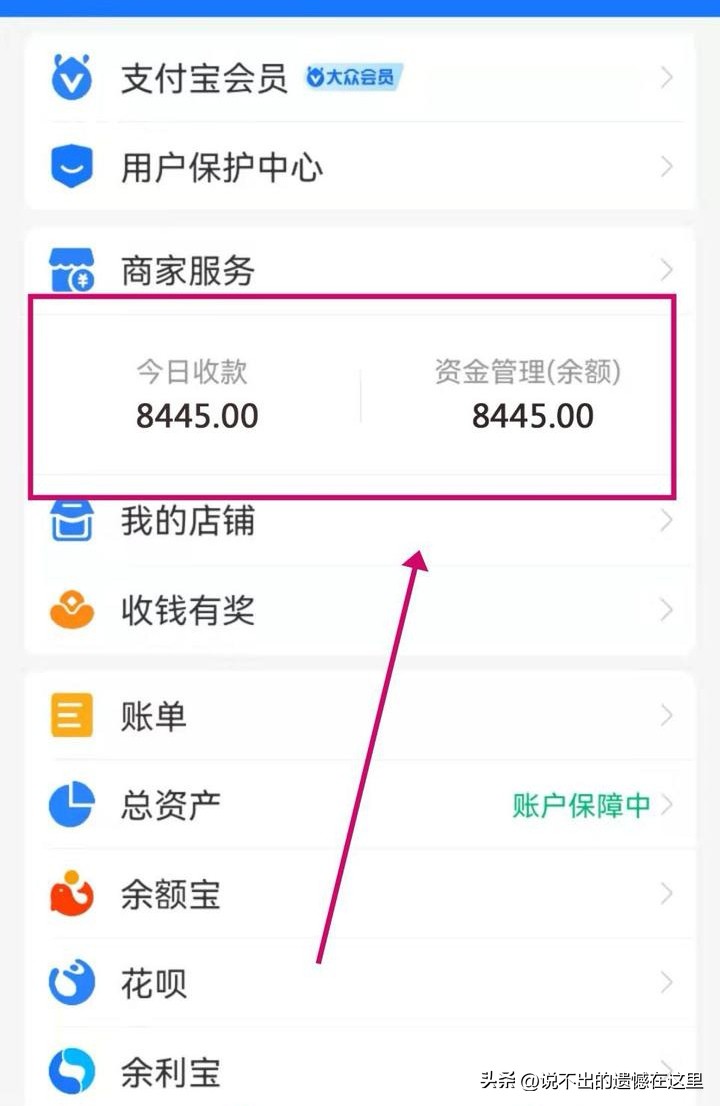
Task: Select the 商家服务 storefront icon
Action: 70,268
